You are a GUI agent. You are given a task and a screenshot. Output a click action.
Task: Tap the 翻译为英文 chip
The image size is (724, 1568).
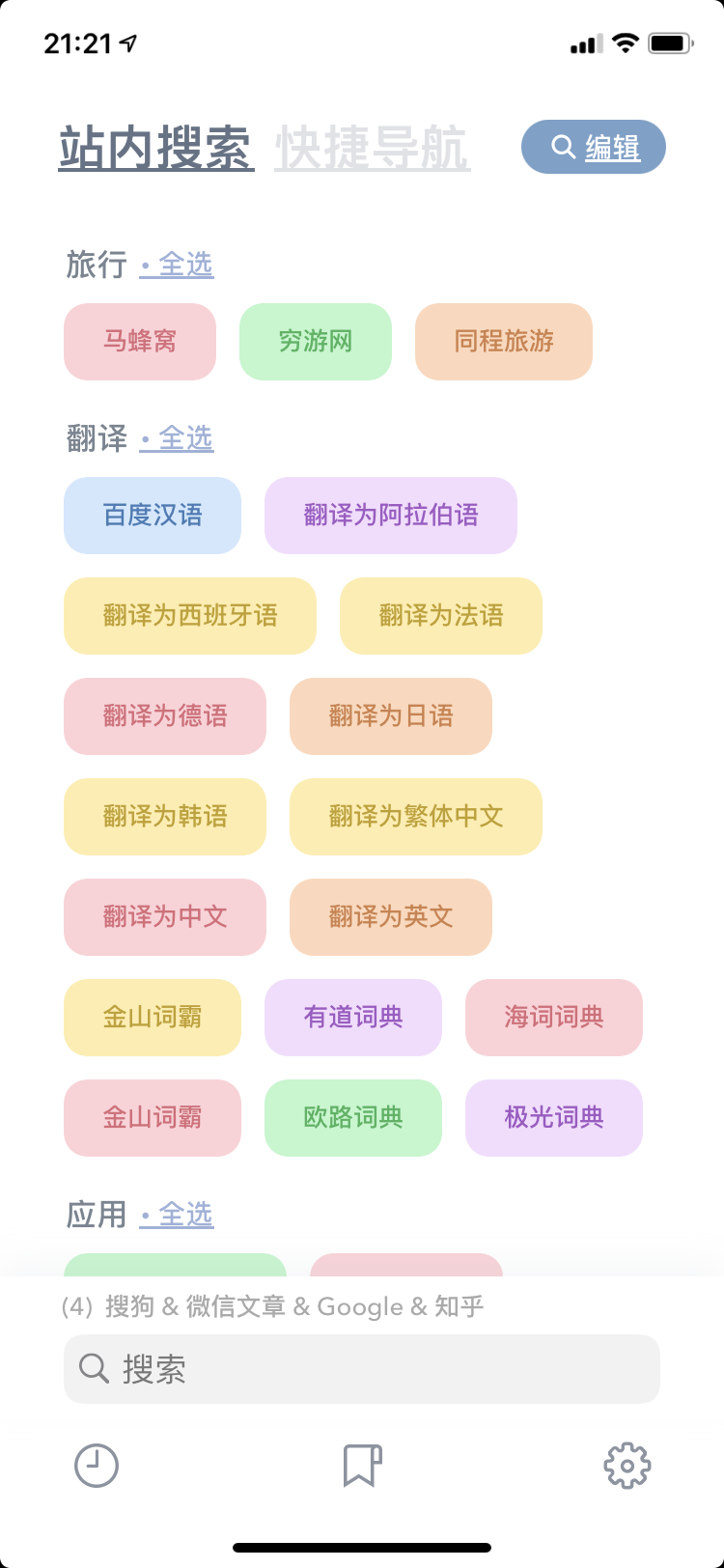[391, 917]
